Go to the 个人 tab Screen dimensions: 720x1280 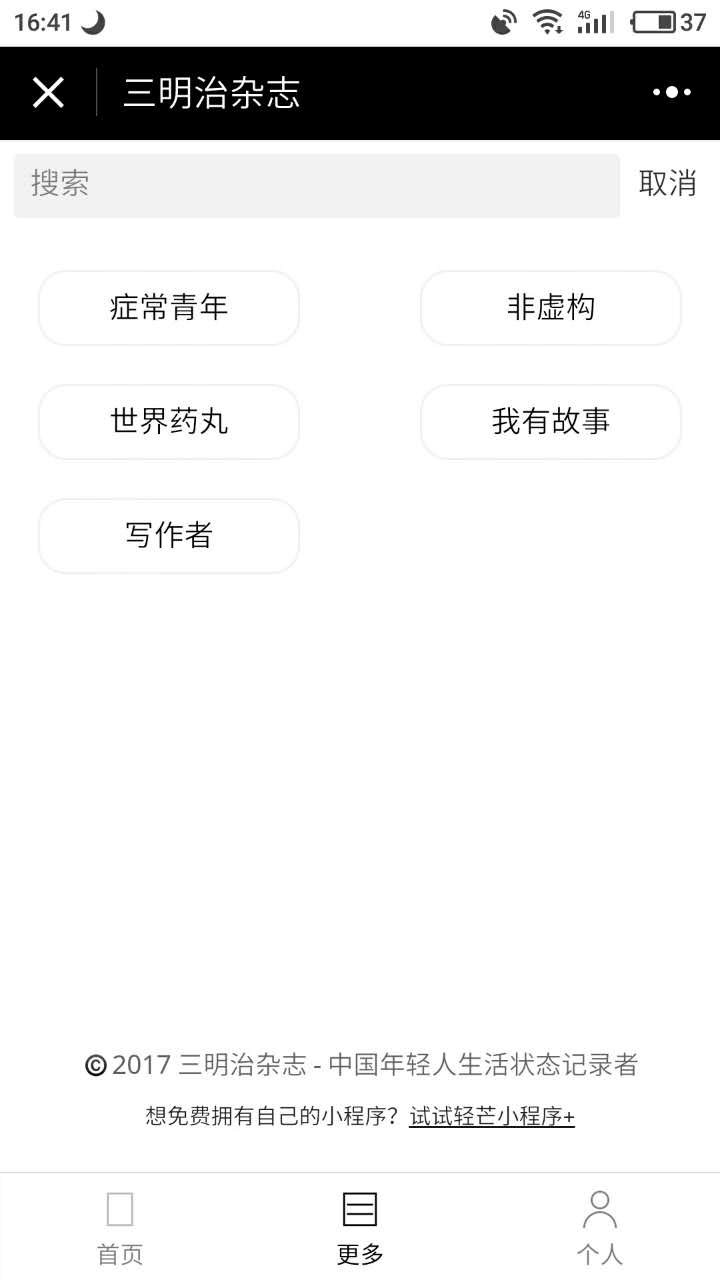click(x=600, y=1227)
